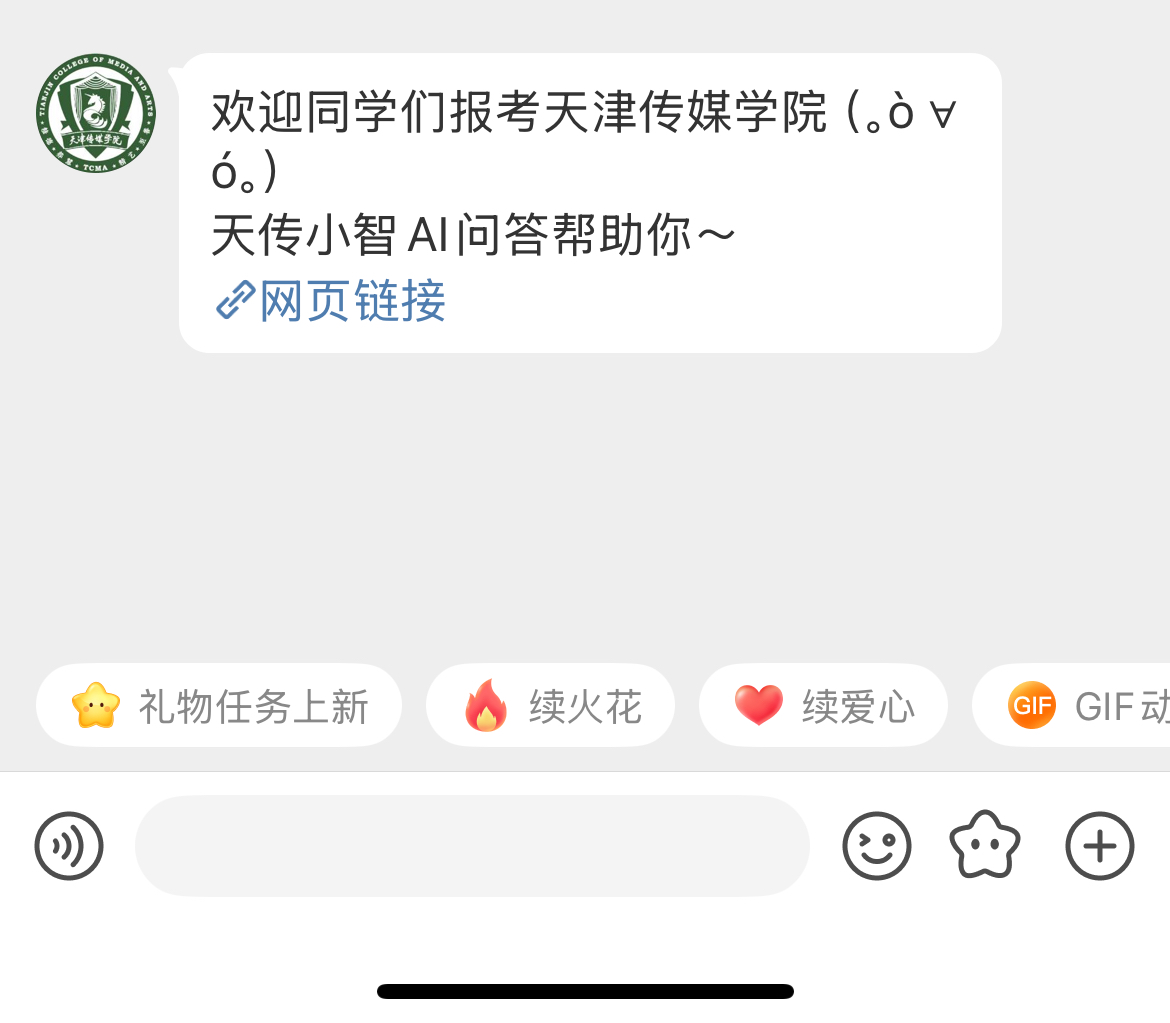Open the star sticker panel

tap(985, 846)
